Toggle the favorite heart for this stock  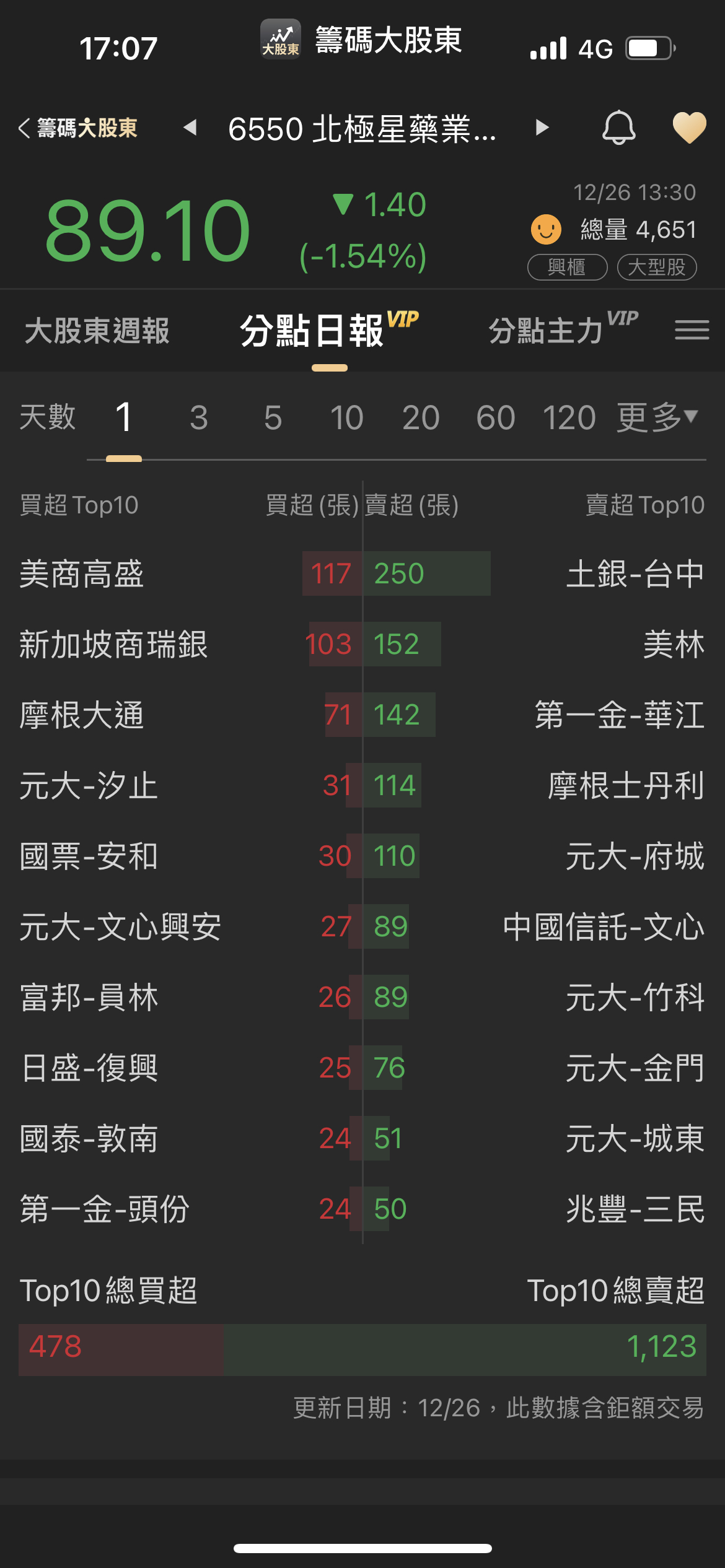click(x=689, y=128)
